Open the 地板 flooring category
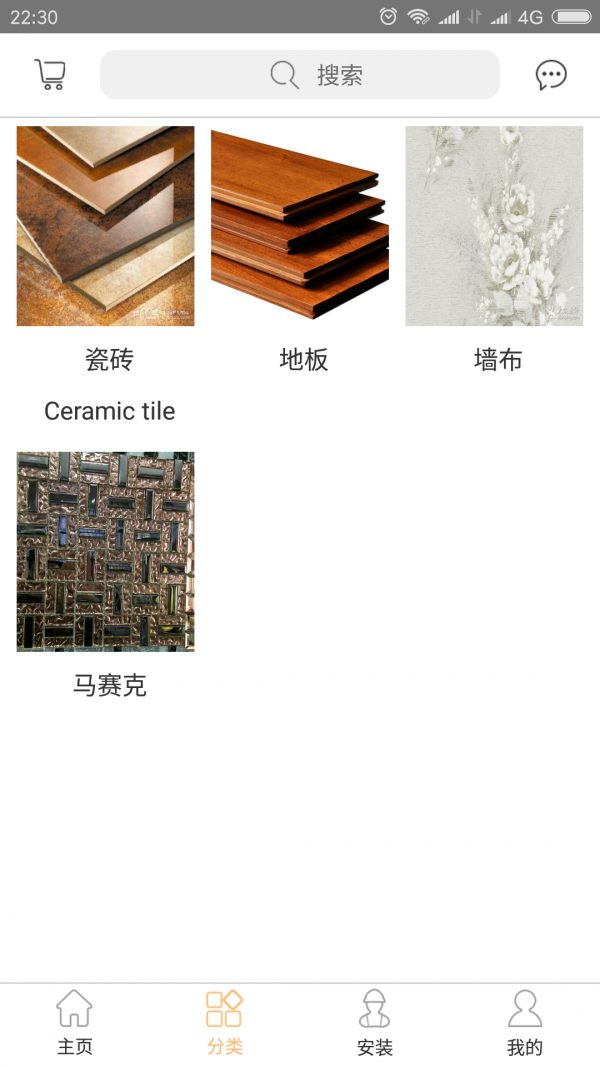600x1067 pixels. (300, 227)
